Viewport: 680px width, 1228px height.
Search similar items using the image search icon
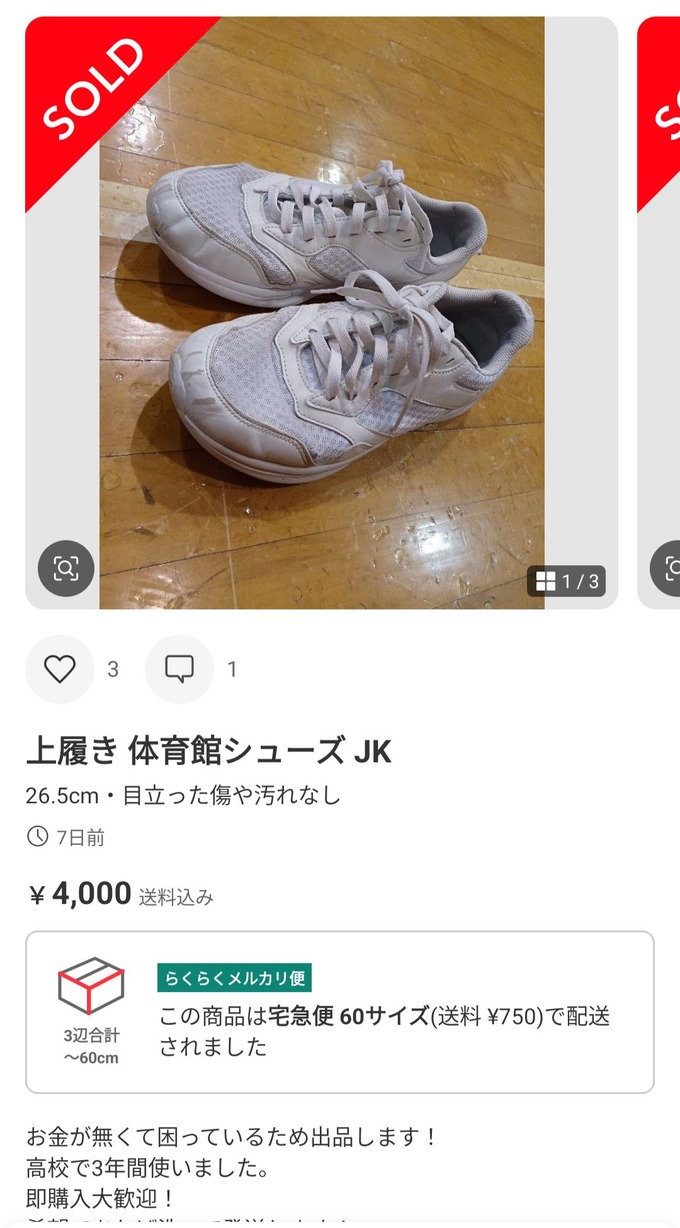[66, 569]
